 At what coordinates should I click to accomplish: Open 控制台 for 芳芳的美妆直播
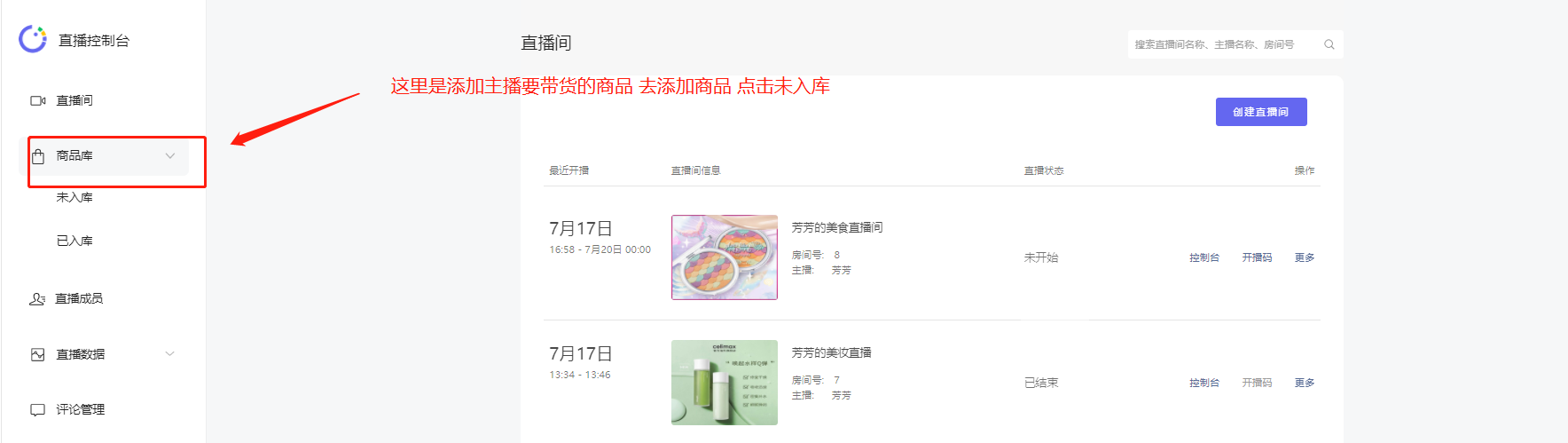1203,383
